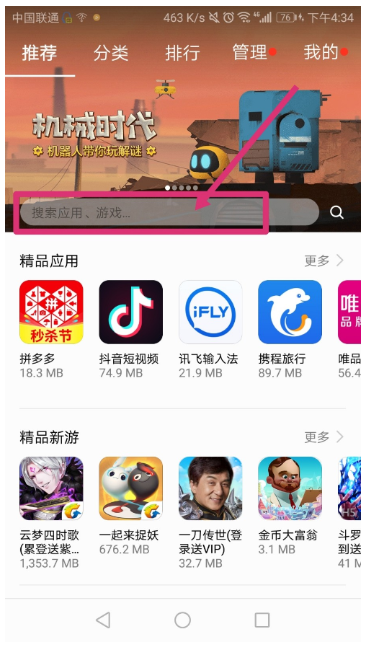Open the 搜索应用、游戏 search field
Image resolution: width=374 pixels, height=655 pixels.
tap(170, 212)
